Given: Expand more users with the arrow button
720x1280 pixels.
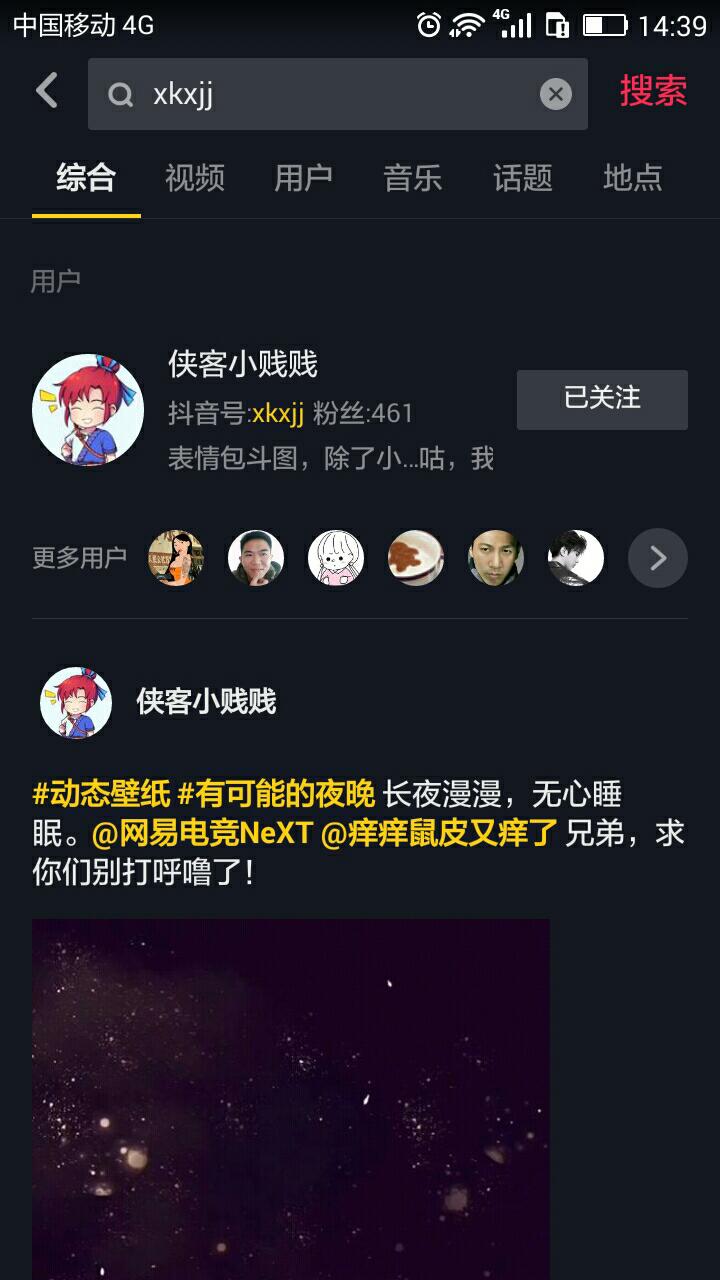Looking at the screenshot, I should click(657, 558).
